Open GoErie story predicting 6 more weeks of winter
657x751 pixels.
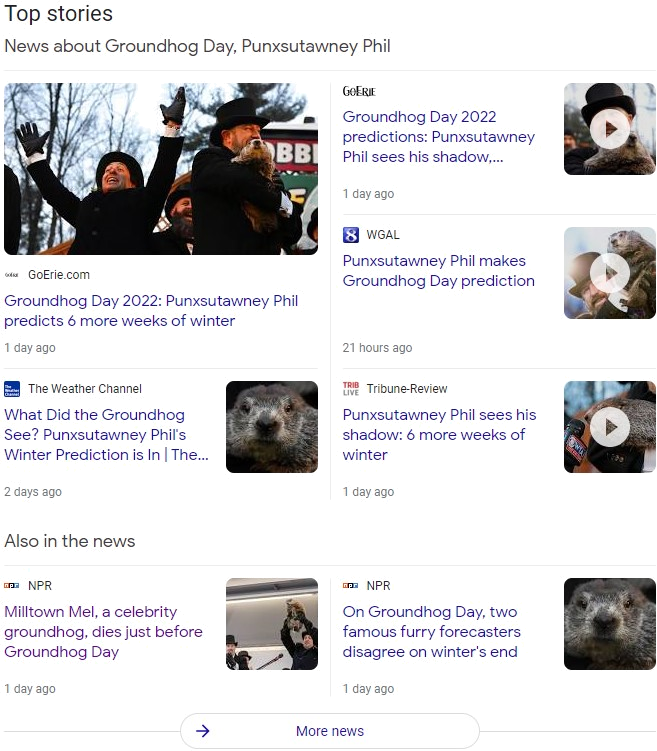pyautogui.click(x=150, y=310)
